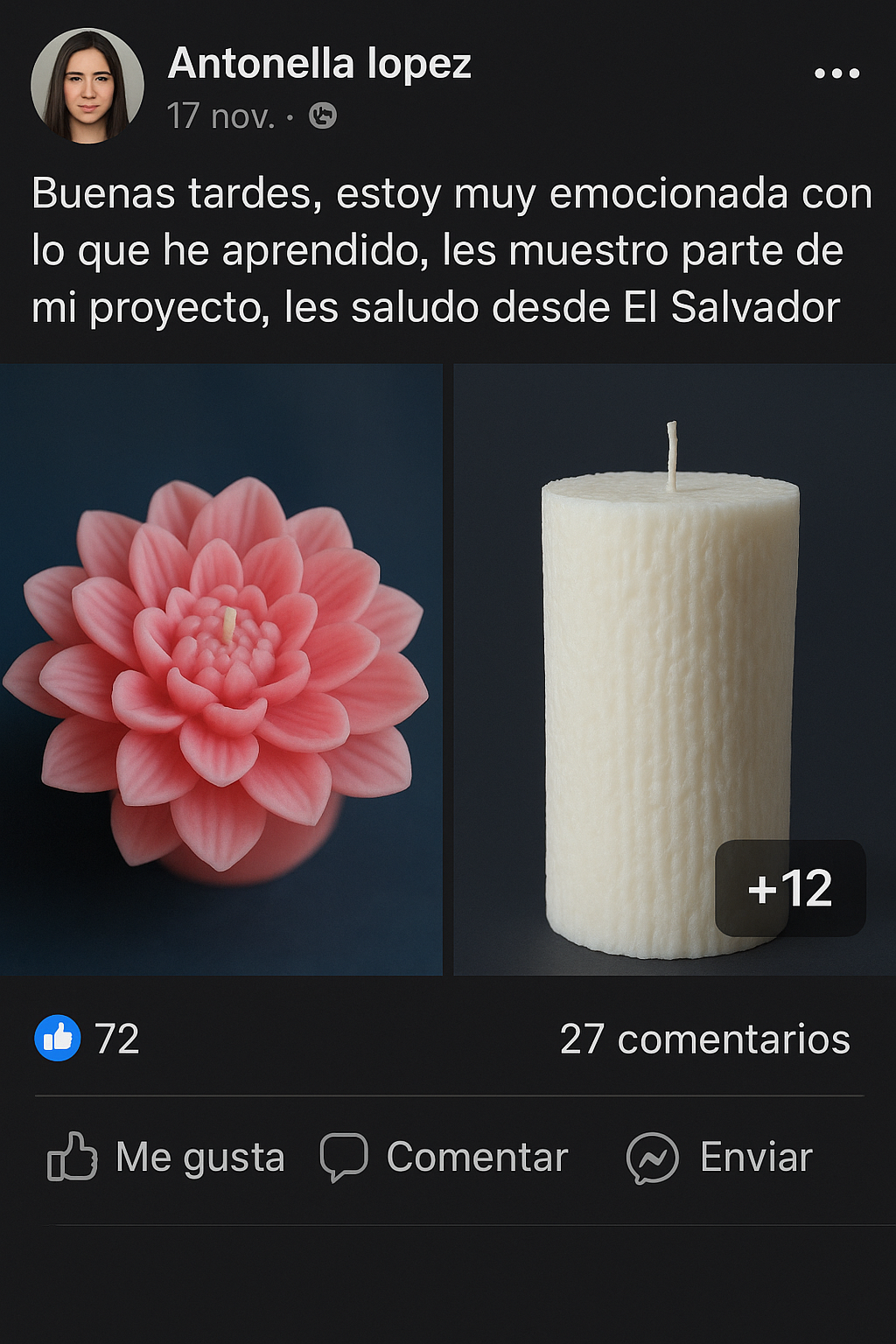
Task: Open Antonella lopez's profile picture
Action: (87, 86)
